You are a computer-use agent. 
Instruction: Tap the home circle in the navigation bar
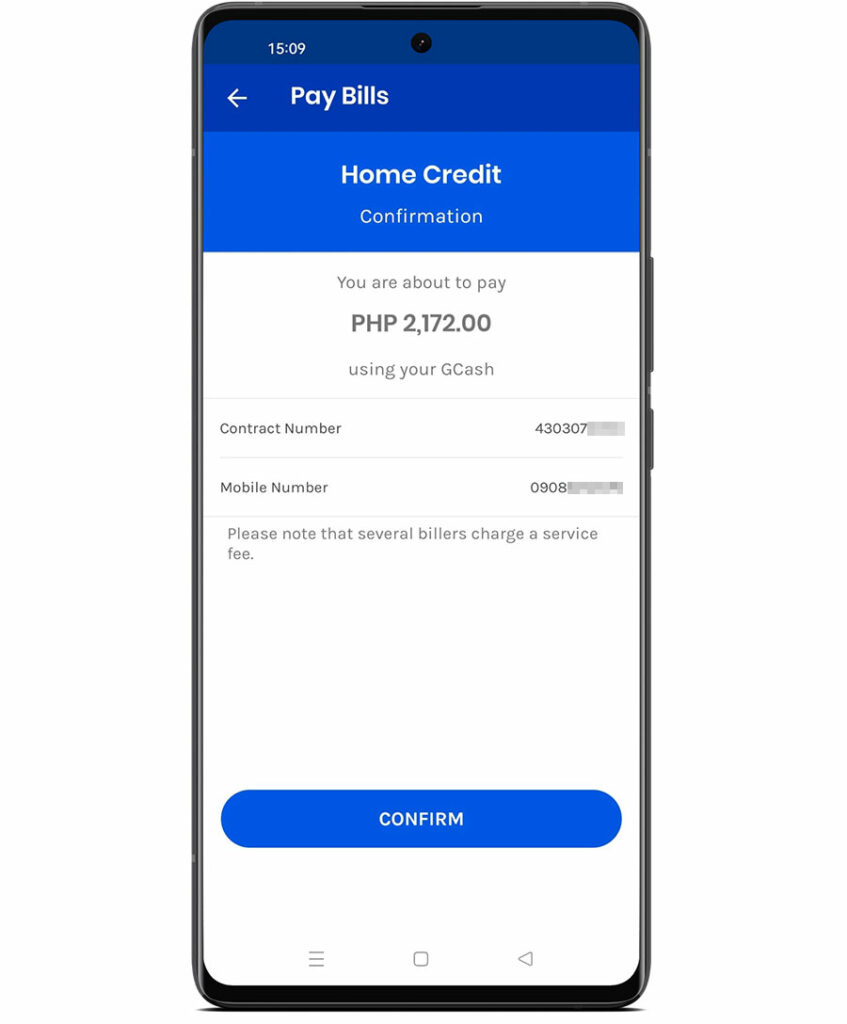click(421, 957)
